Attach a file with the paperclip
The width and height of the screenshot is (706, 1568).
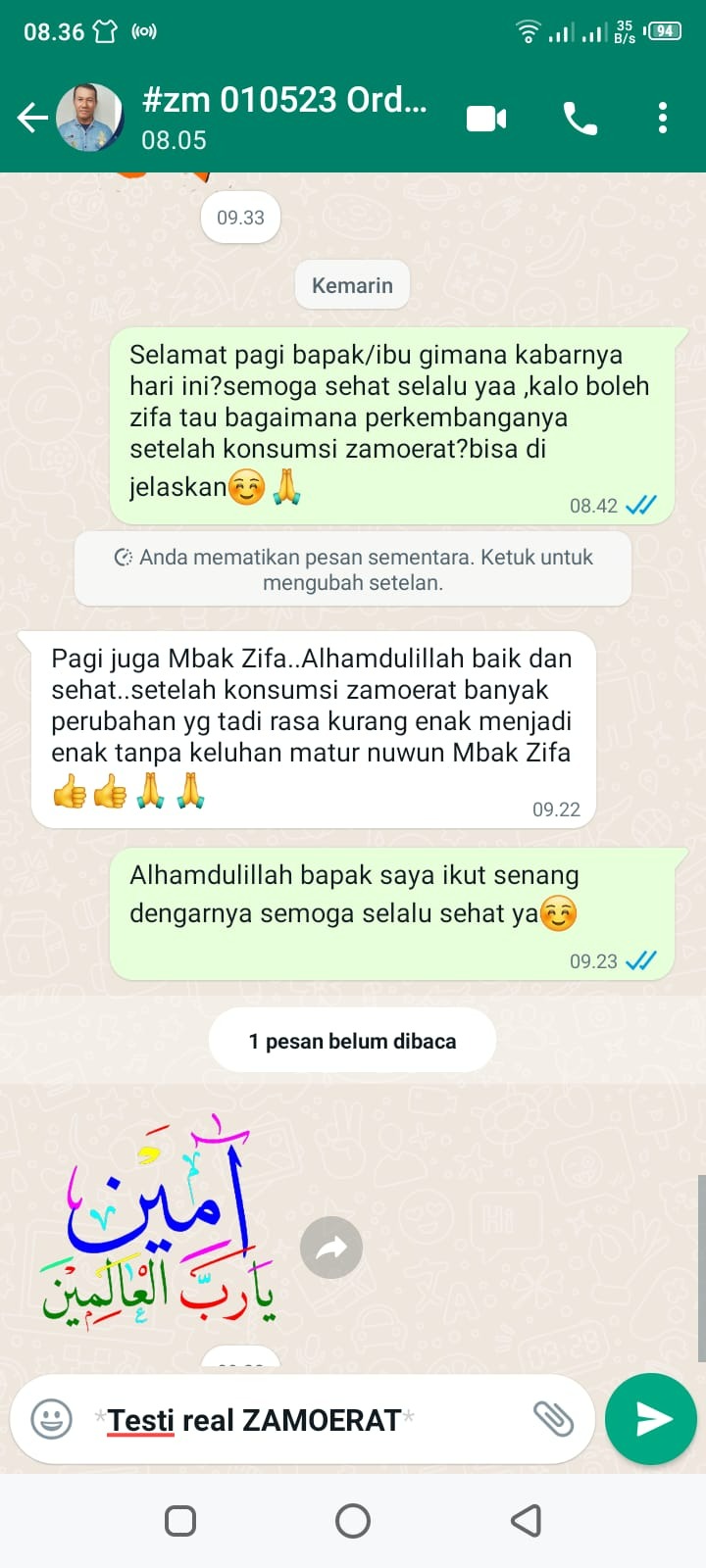553,1419
